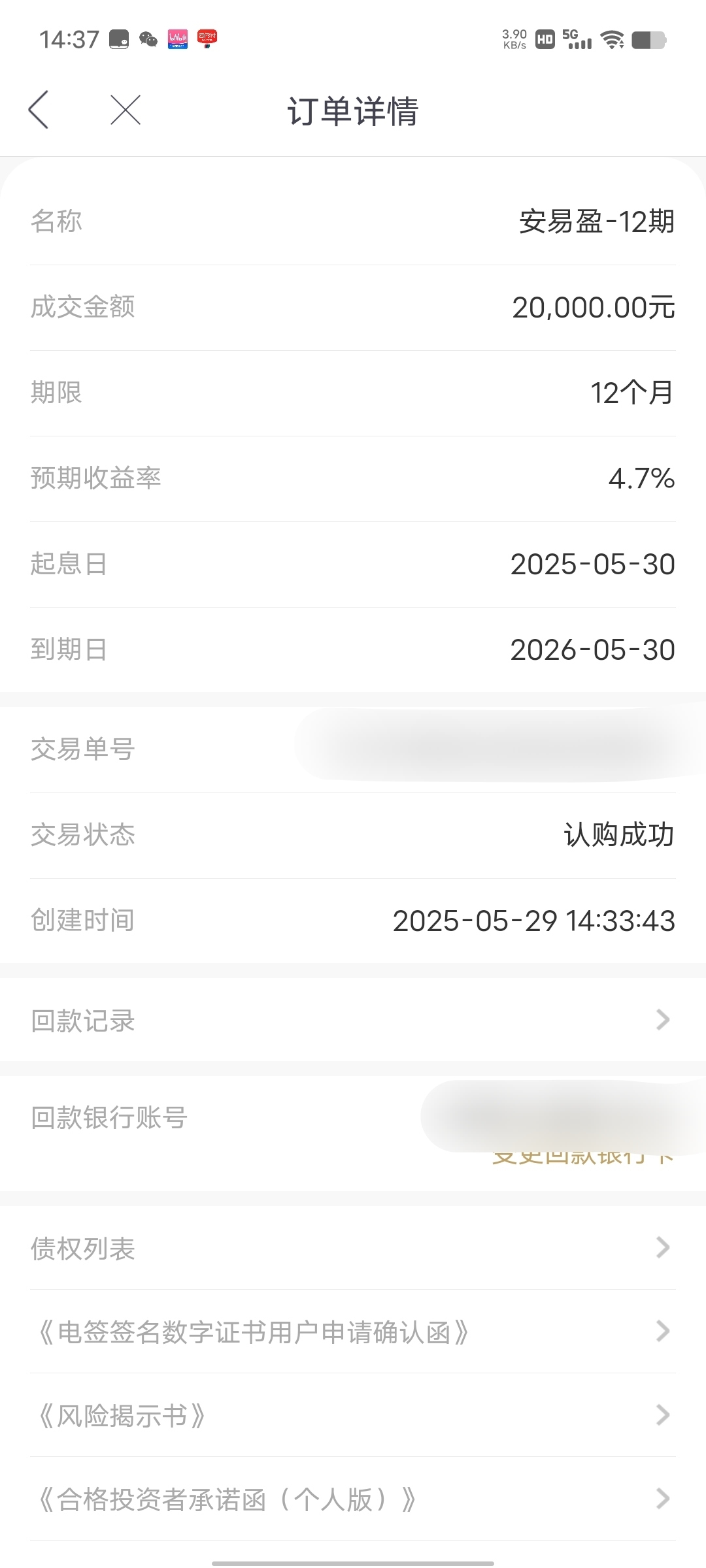View the 《风险揭示书》 document
The image size is (706, 1568).
[353, 1415]
